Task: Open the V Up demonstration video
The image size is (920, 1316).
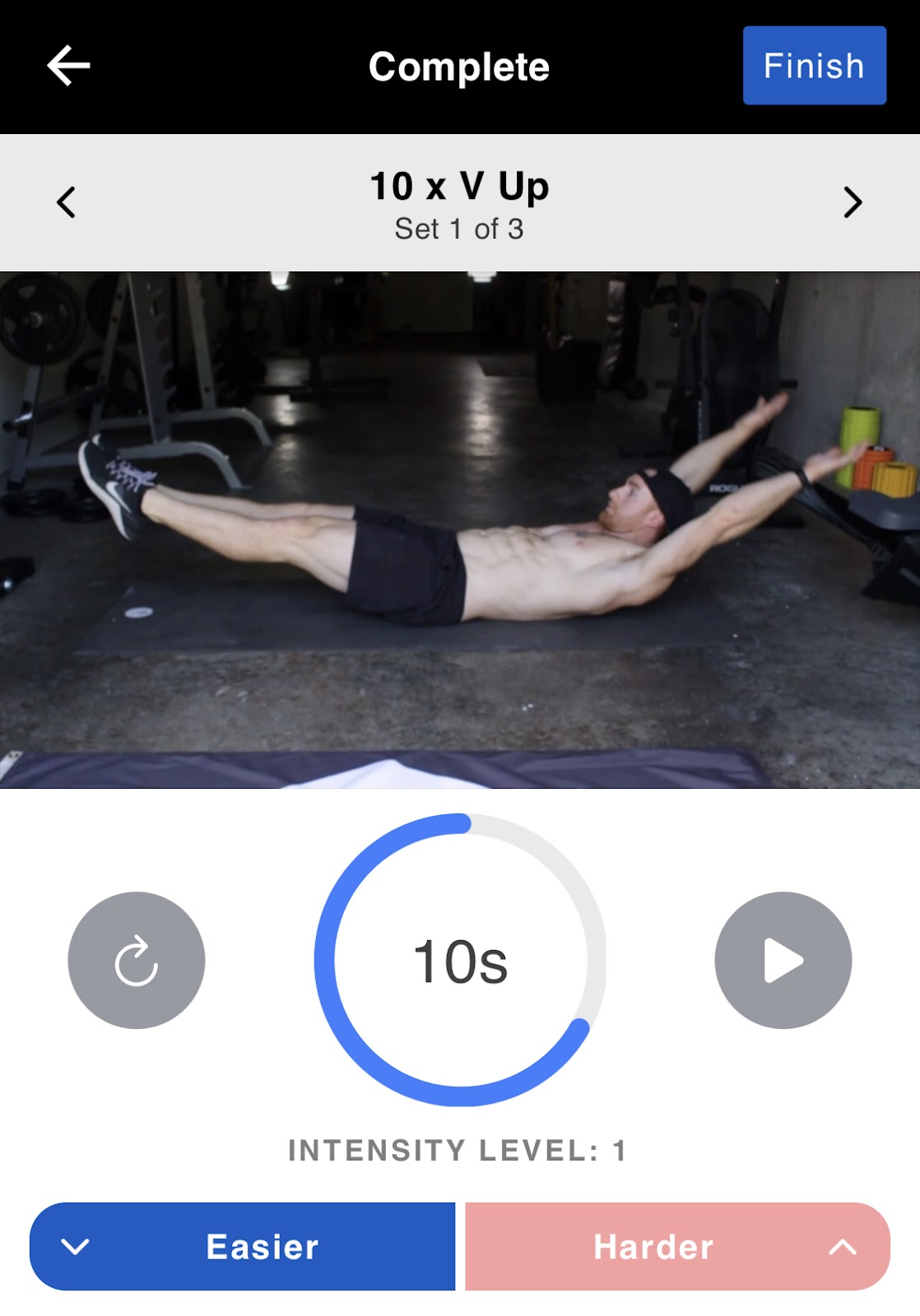Action: pyautogui.click(x=460, y=530)
